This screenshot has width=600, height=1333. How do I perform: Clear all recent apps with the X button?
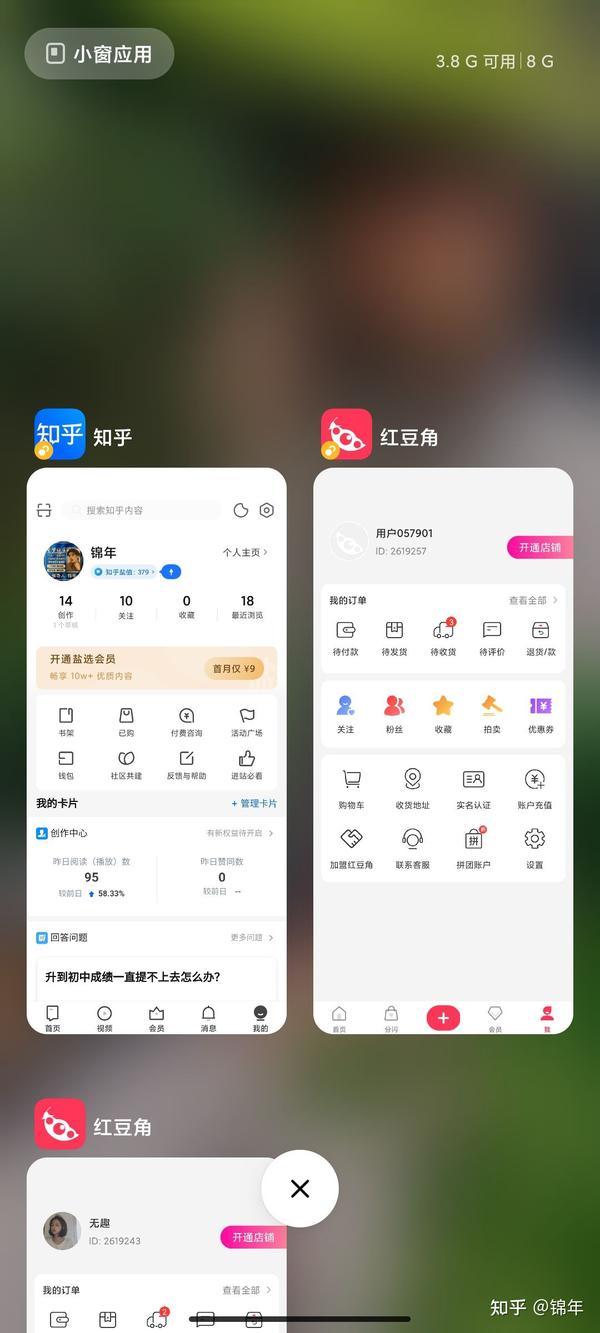[300, 1189]
